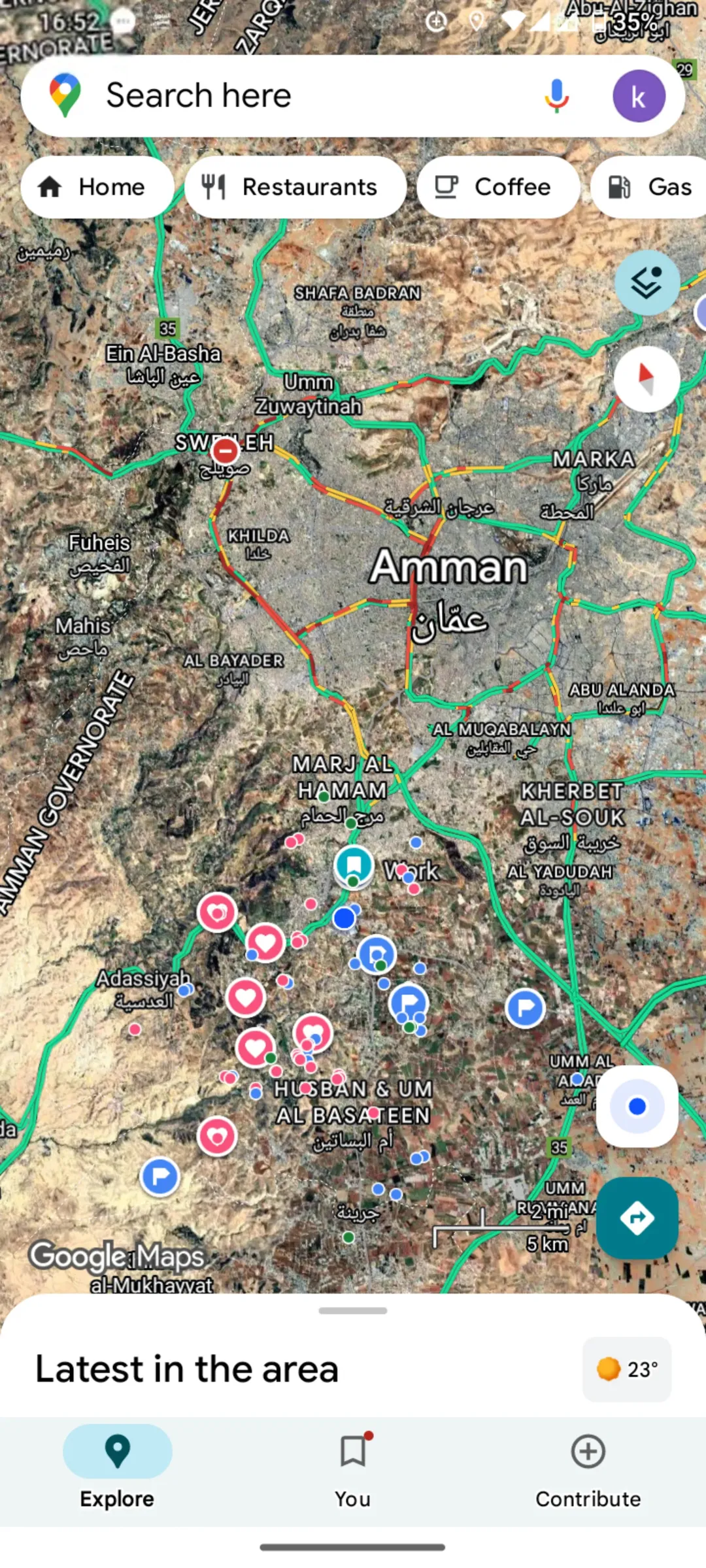
Task: Filter by the Coffee chip
Action: pyautogui.click(x=498, y=187)
